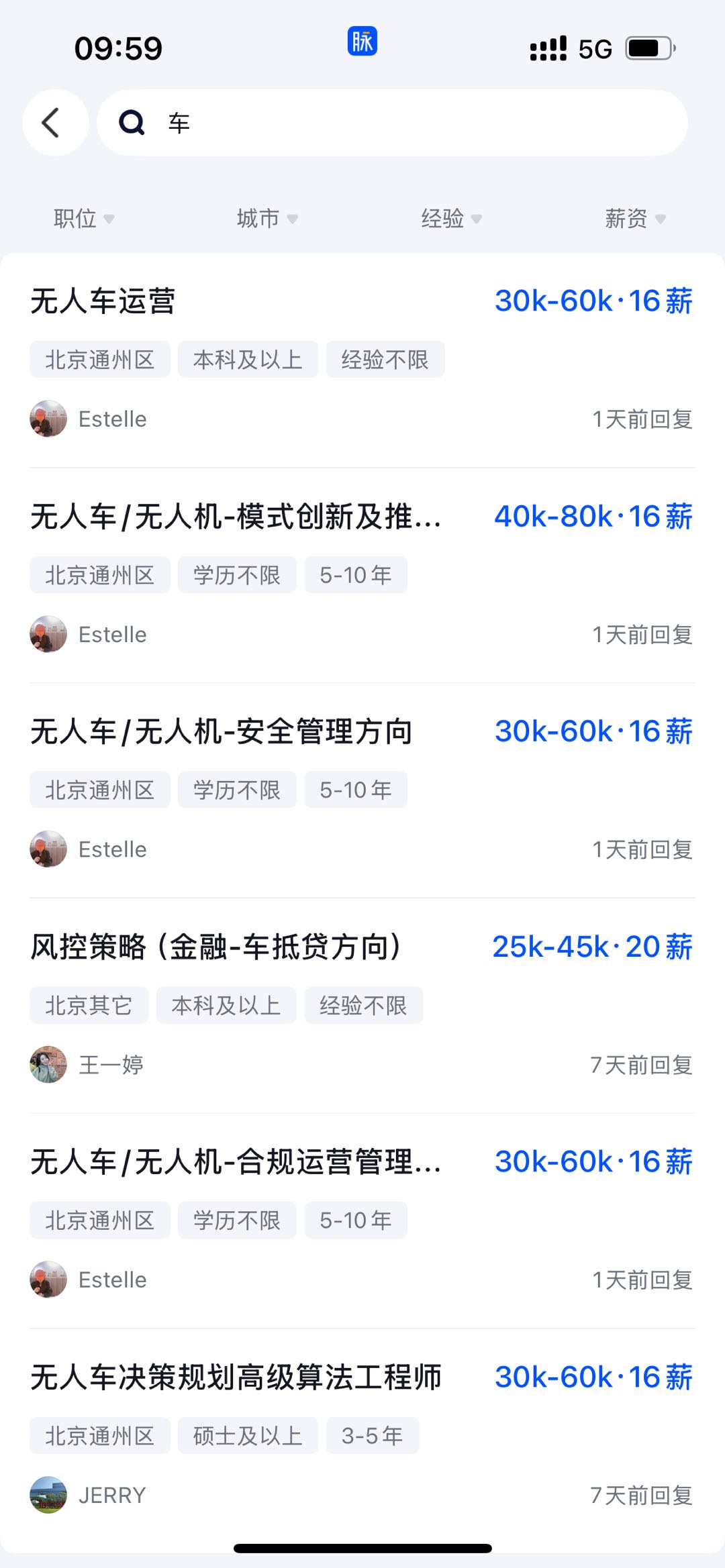Open 无人车/无人机-安全管理方向 job listing

coord(222,731)
